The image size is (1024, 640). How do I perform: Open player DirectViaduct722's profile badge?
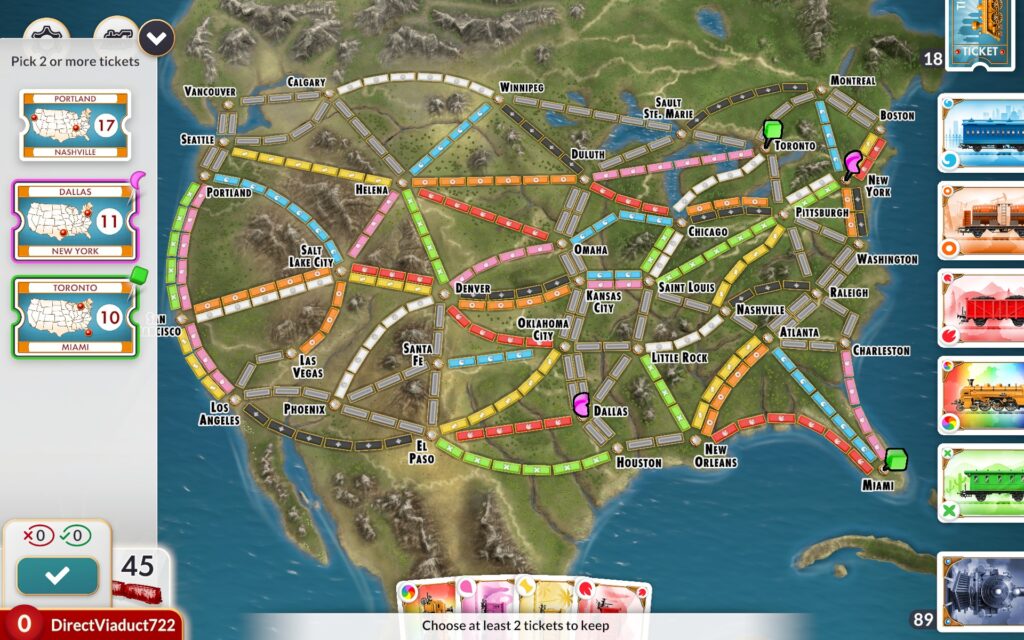pyautogui.click(x=92, y=625)
